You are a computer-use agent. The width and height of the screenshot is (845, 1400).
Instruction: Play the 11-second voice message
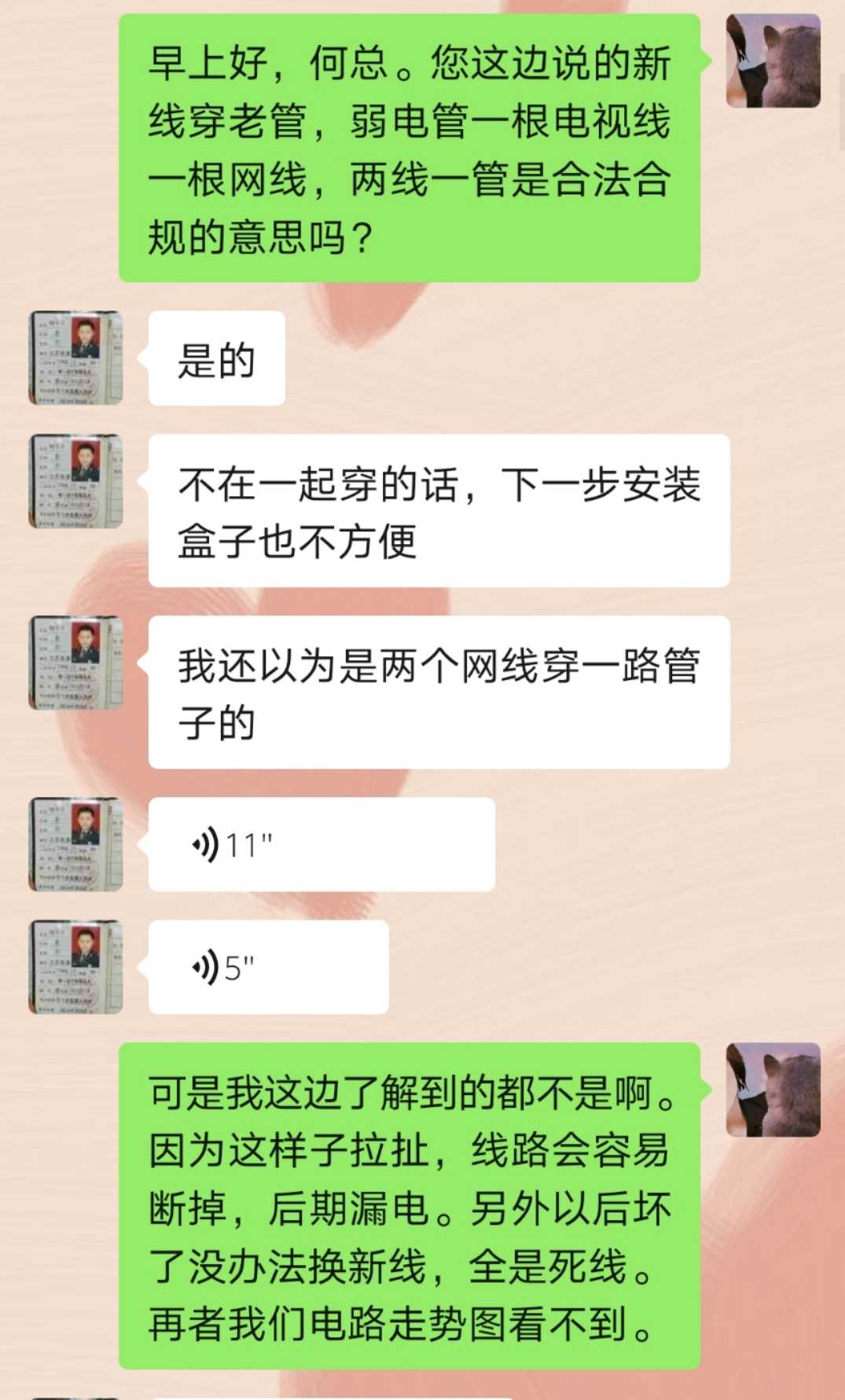tap(321, 844)
